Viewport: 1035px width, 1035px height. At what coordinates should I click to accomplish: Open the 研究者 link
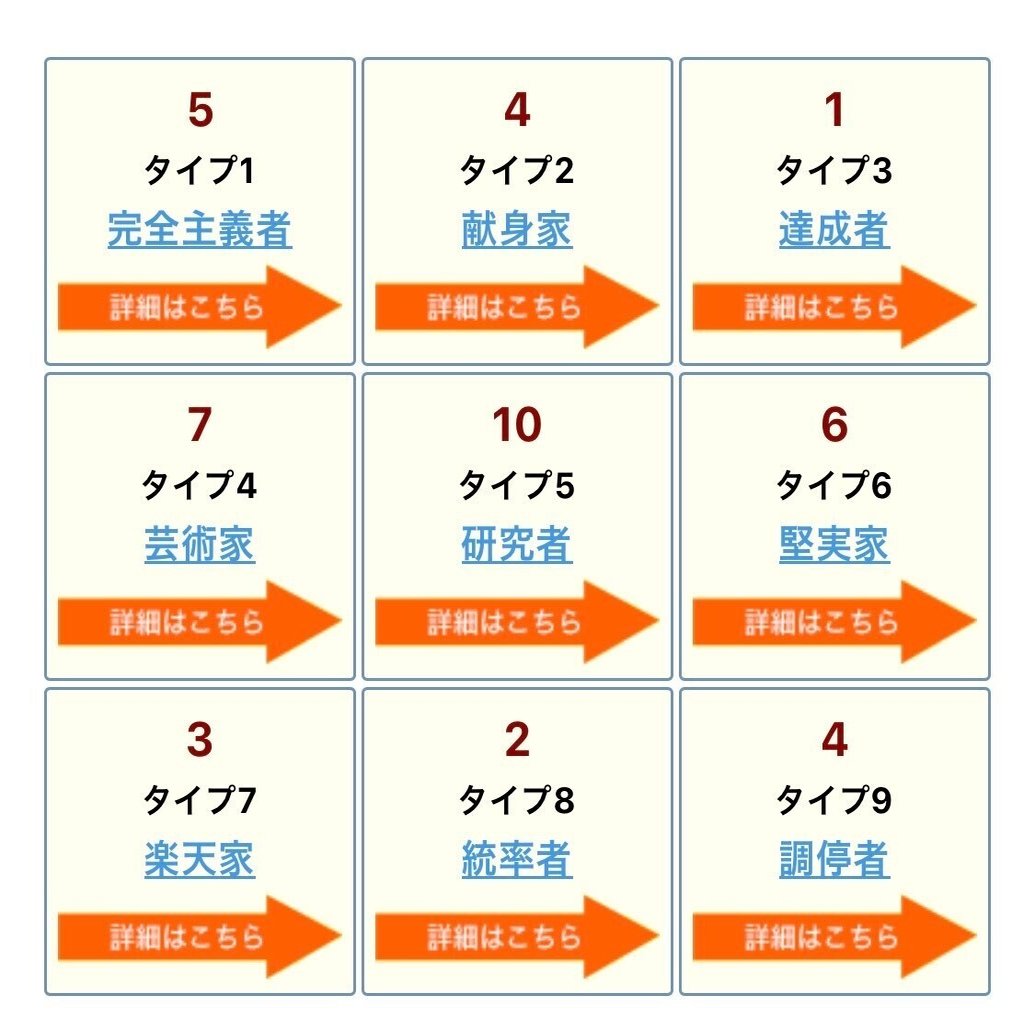(x=517, y=546)
